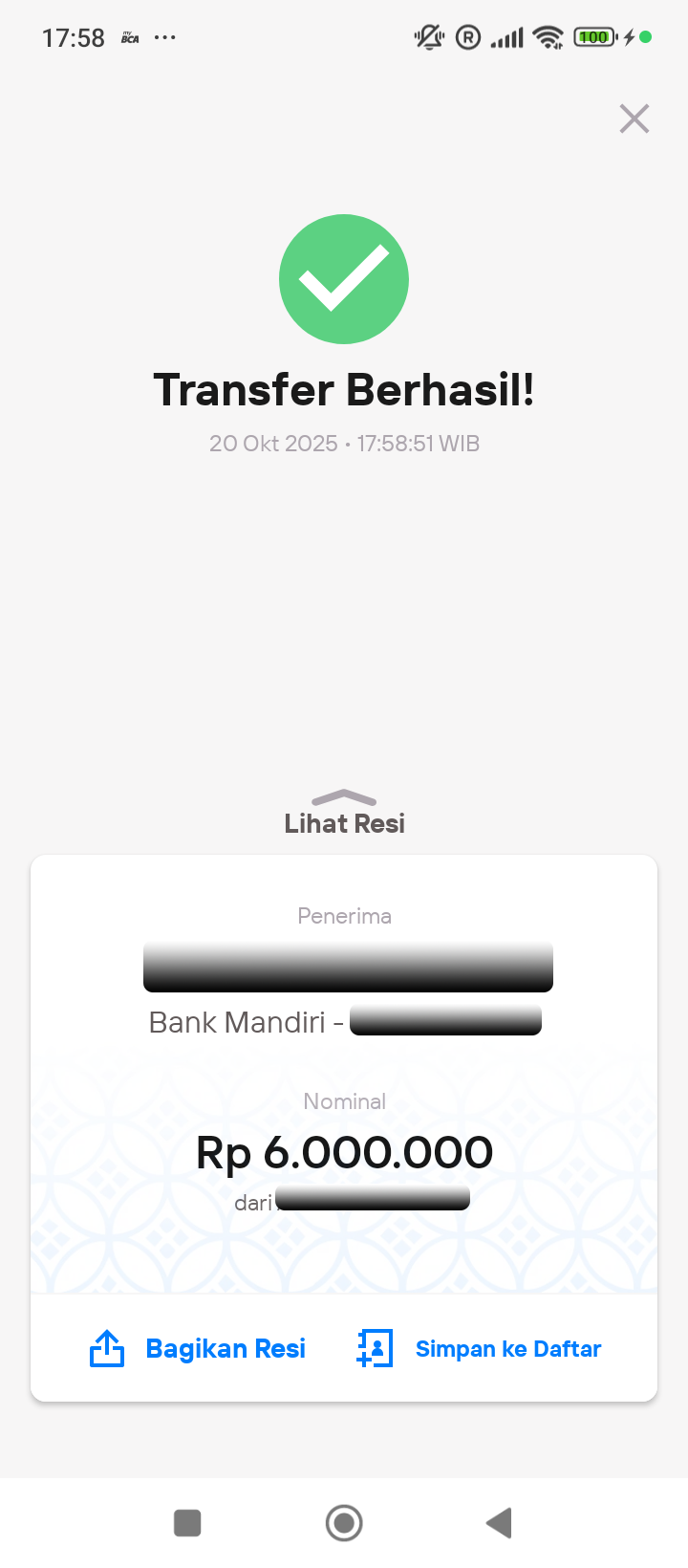Expand Lihat Resi to view receipt
This screenshot has width=688, height=1568.
344,814
